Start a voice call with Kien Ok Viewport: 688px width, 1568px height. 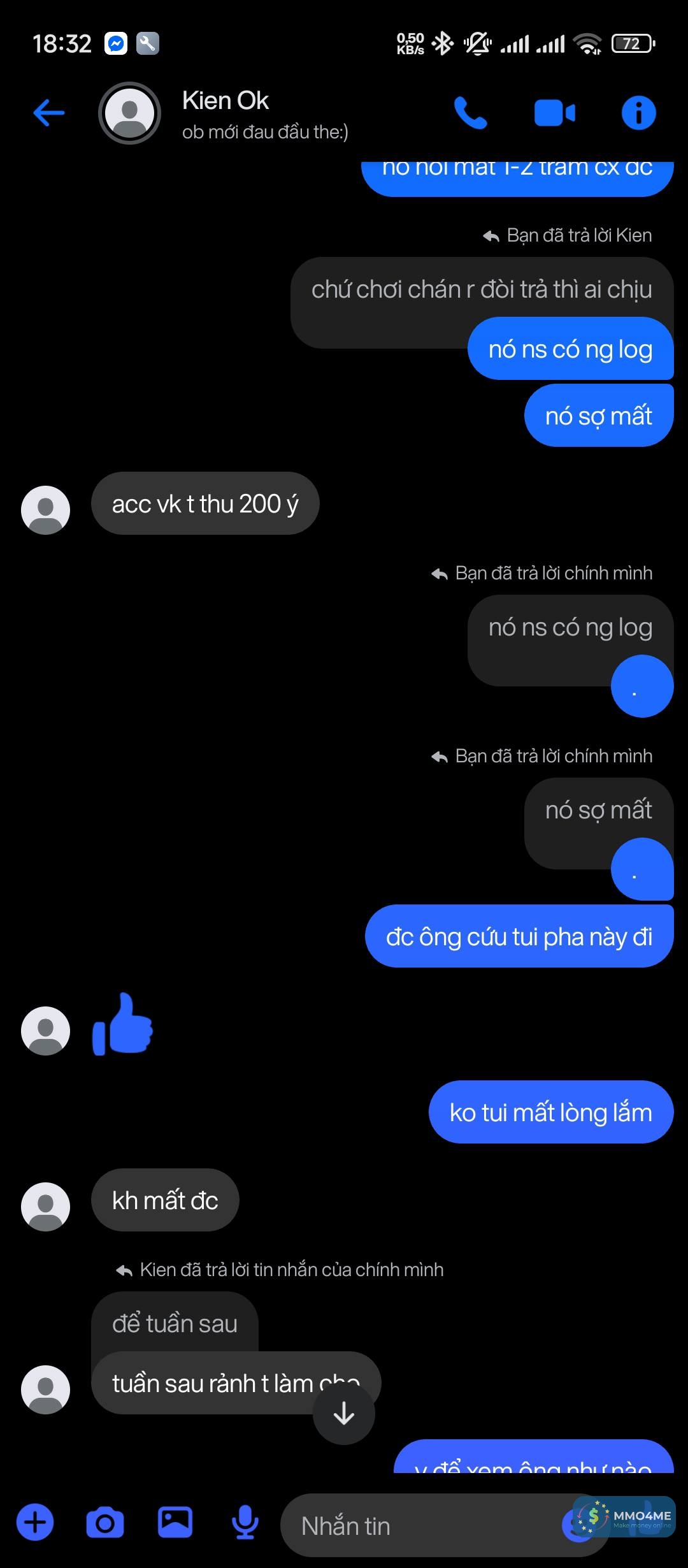[x=470, y=113]
